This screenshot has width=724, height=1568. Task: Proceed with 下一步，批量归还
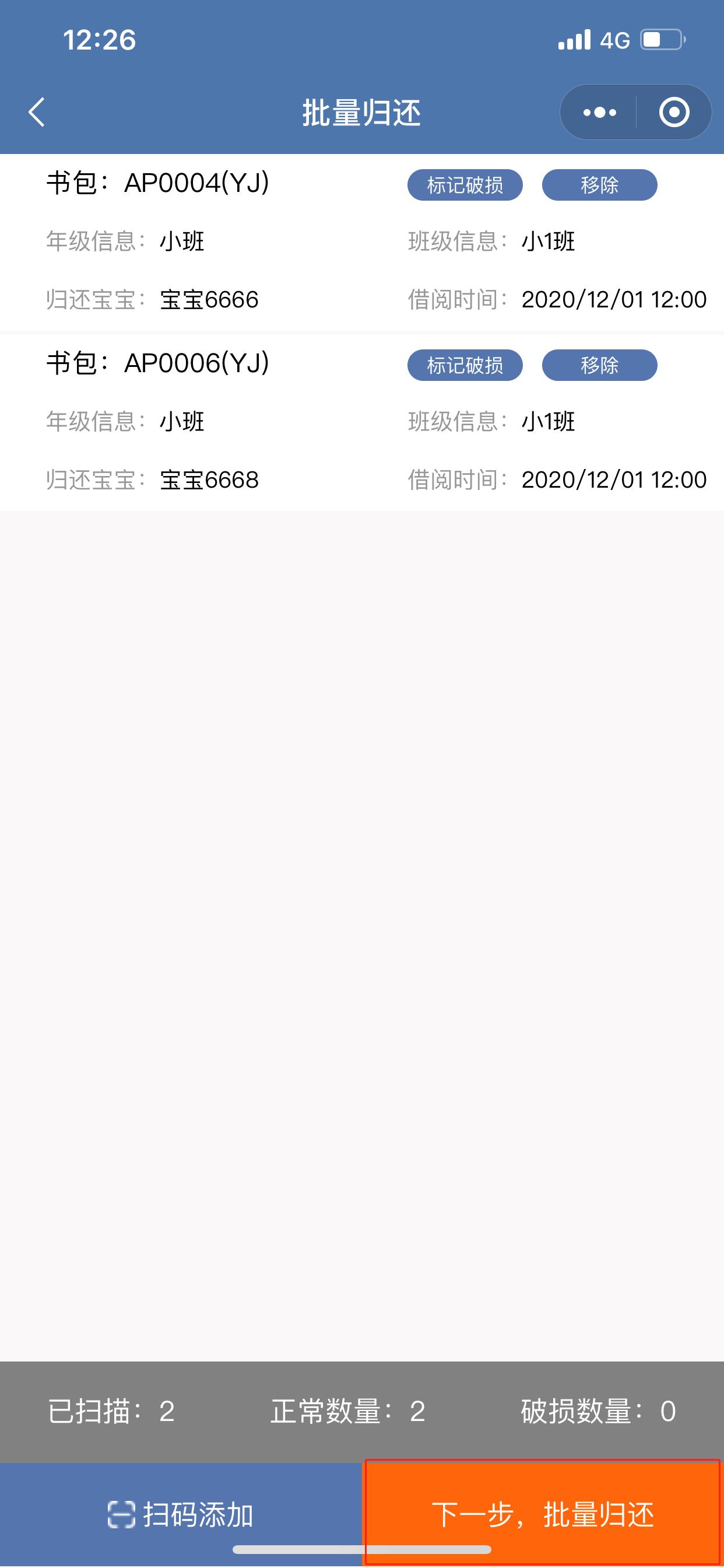coord(542,1514)
